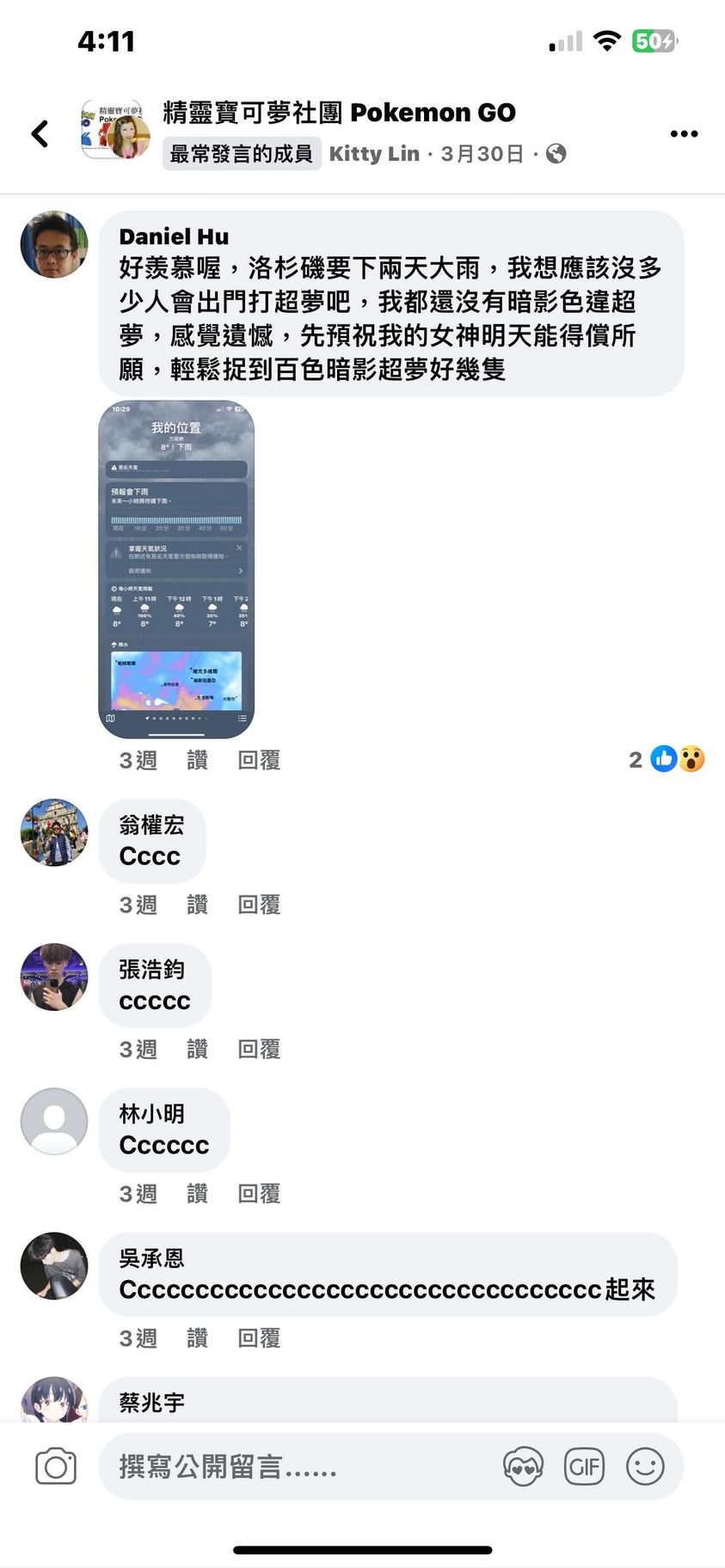Reply to Daniel Hu's comment
The image size is (725, 1568).
(259, 760)
